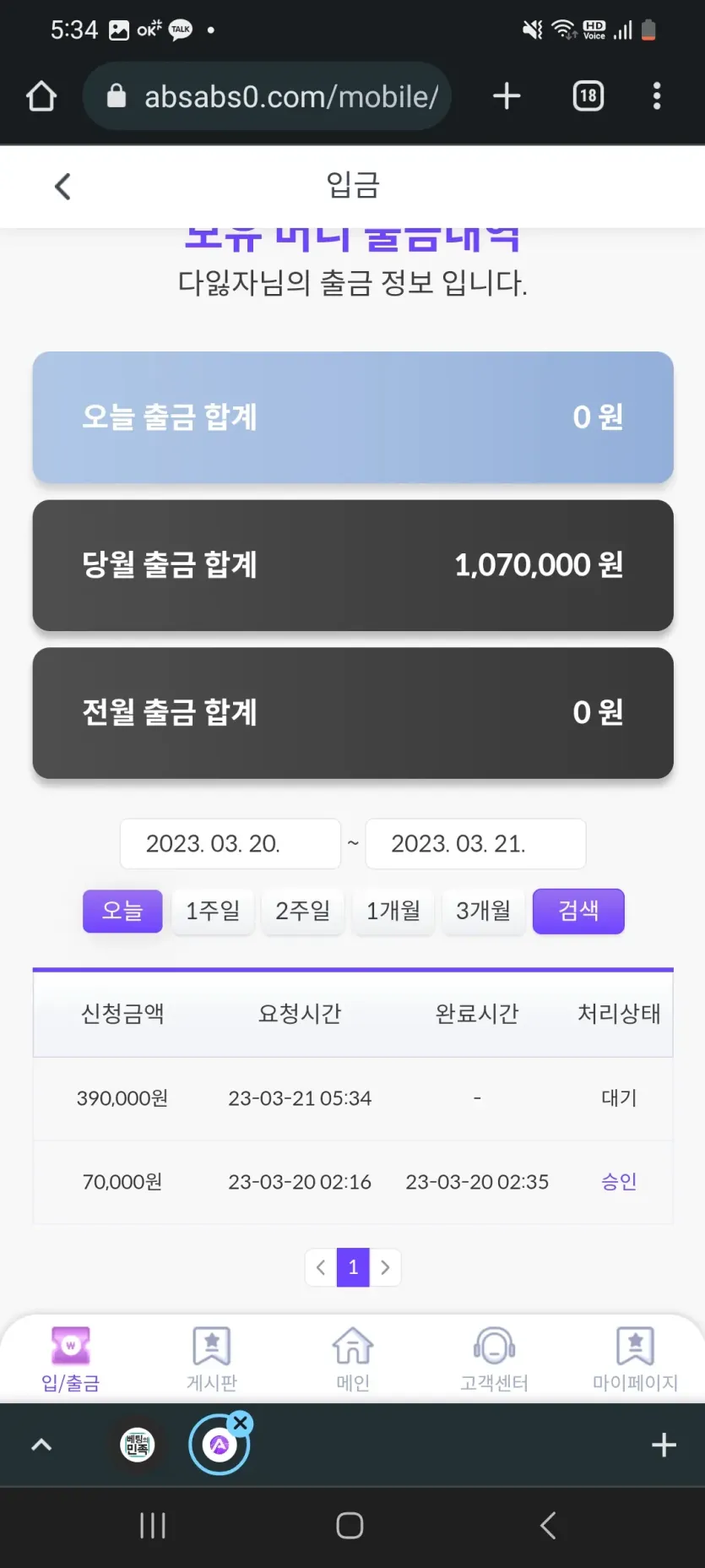Switch to the 게시판 tab

pos(212,1358)
